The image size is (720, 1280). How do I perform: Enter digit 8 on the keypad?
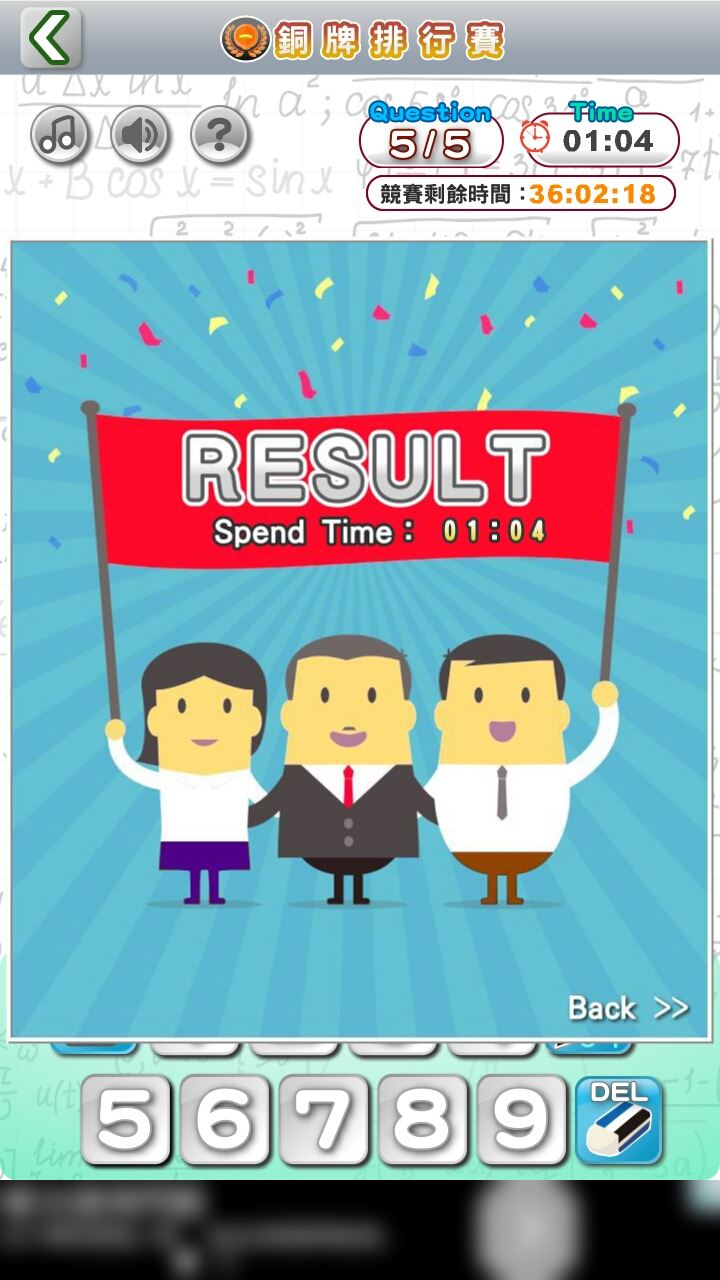pyautogui.click(x=422, y=1120)
